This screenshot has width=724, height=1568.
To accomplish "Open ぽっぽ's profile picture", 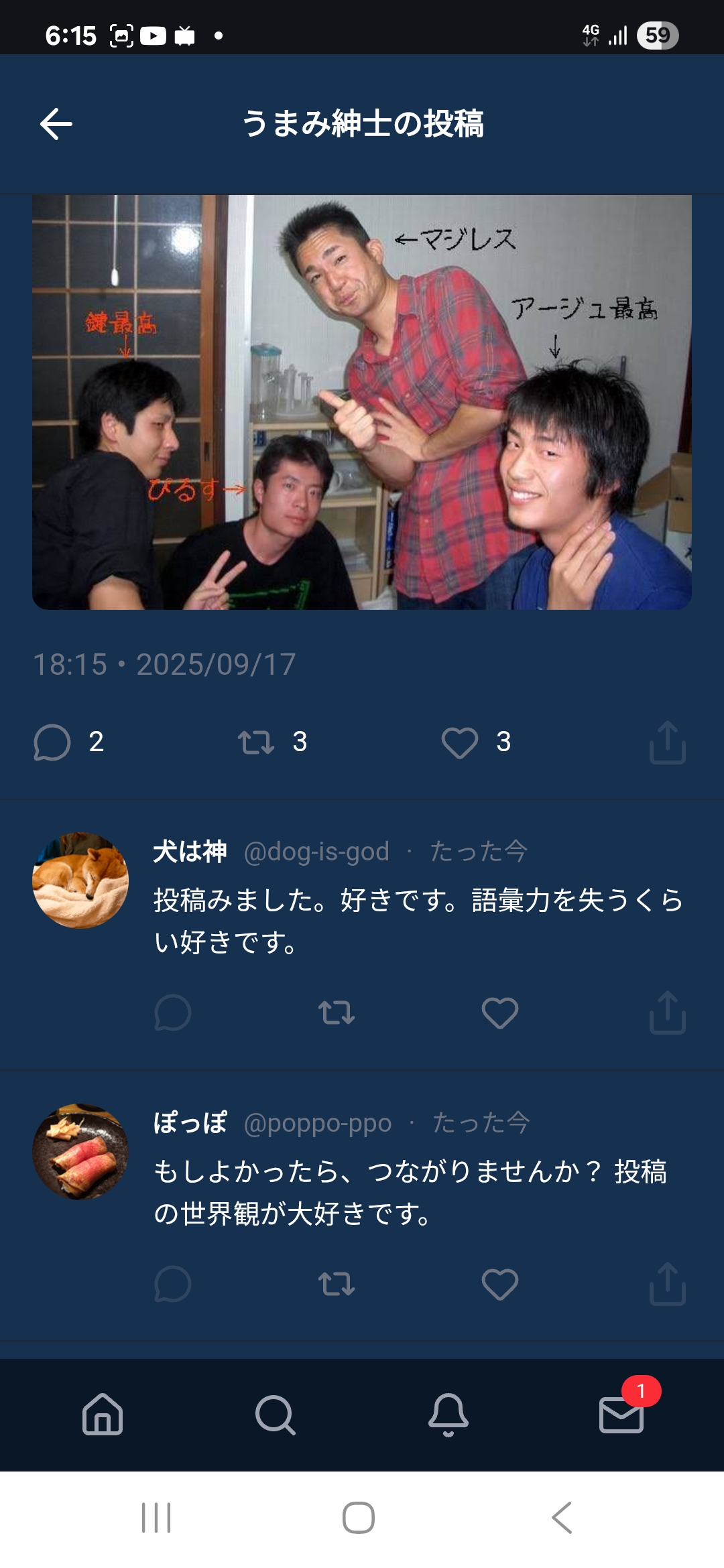I will 80,1152.
